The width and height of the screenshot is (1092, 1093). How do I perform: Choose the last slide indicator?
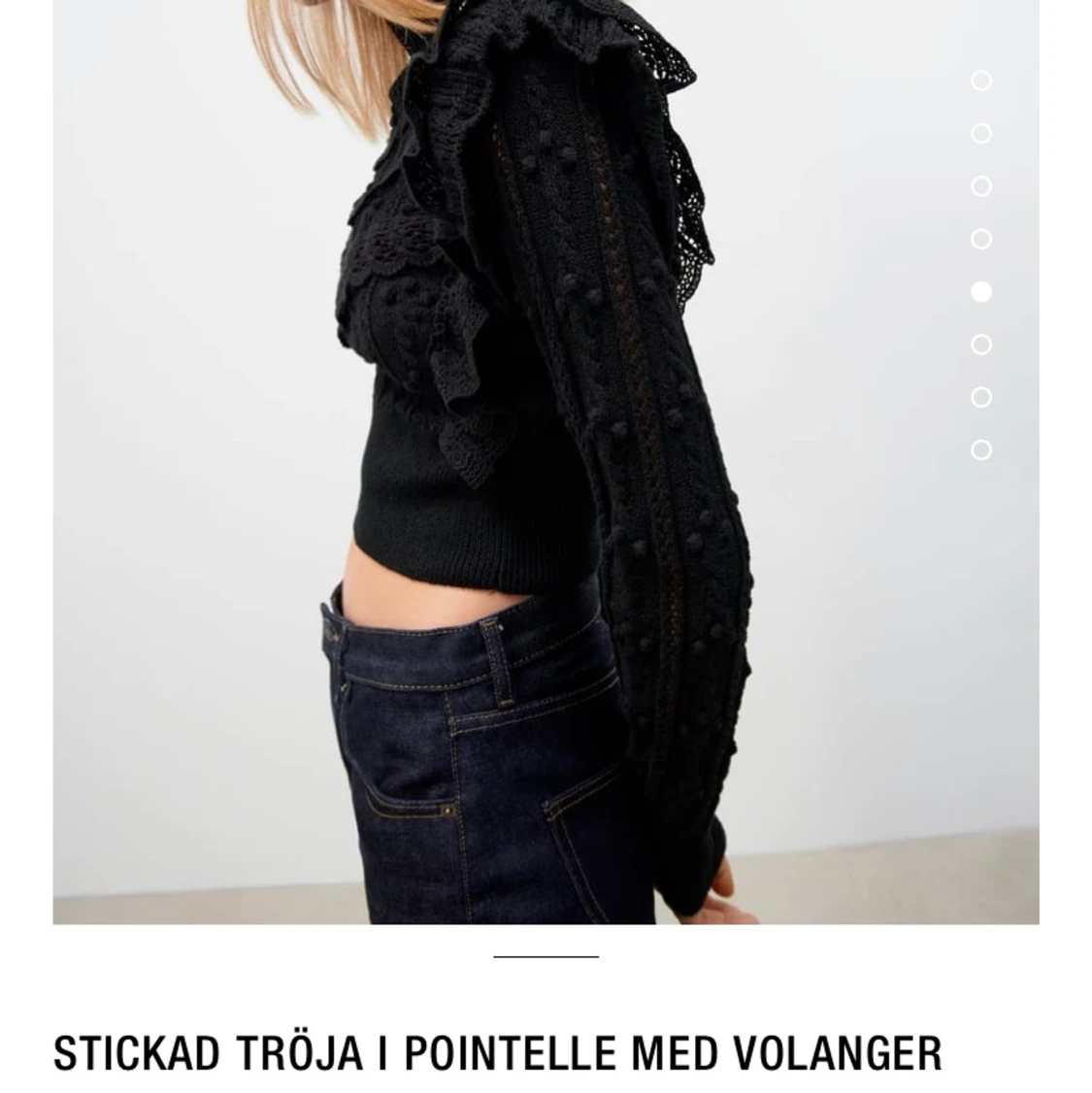pos(982,449)
